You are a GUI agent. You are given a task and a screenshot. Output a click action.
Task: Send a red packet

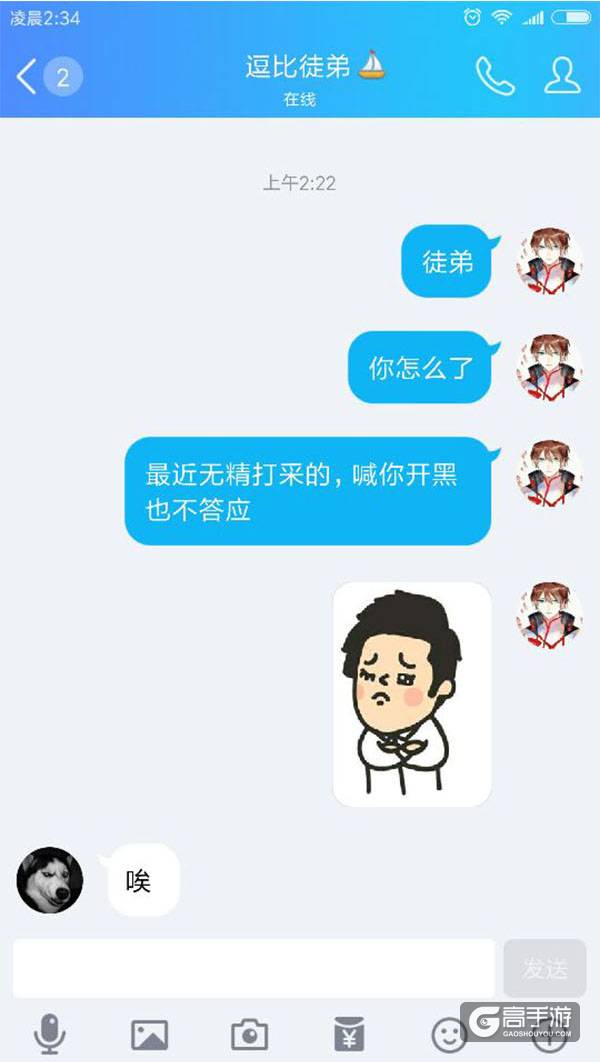point(349,1034)
